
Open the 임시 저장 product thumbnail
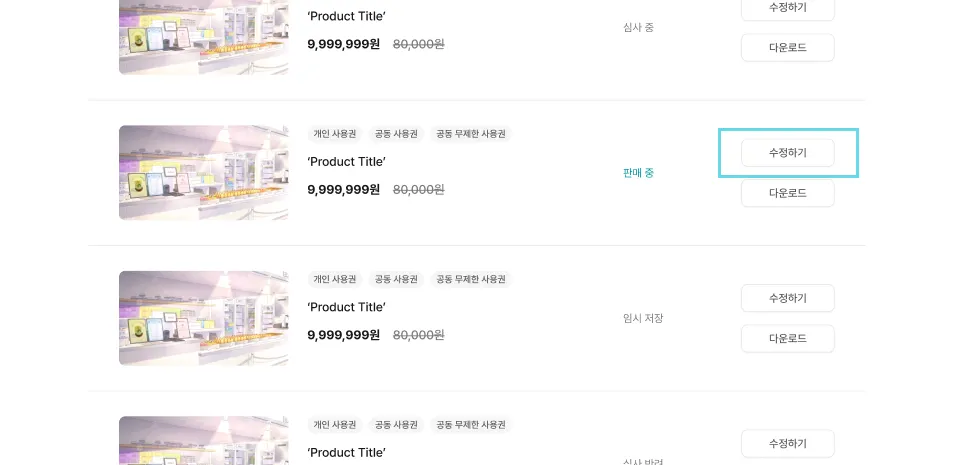203,318
